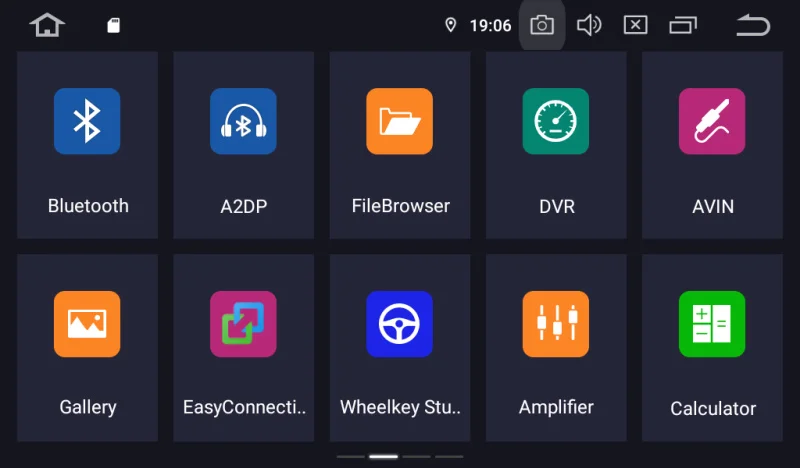Image resolution: width=800 pixels, height=468 pixels.
Task: Open the volume control
Action: pos(589,25)
